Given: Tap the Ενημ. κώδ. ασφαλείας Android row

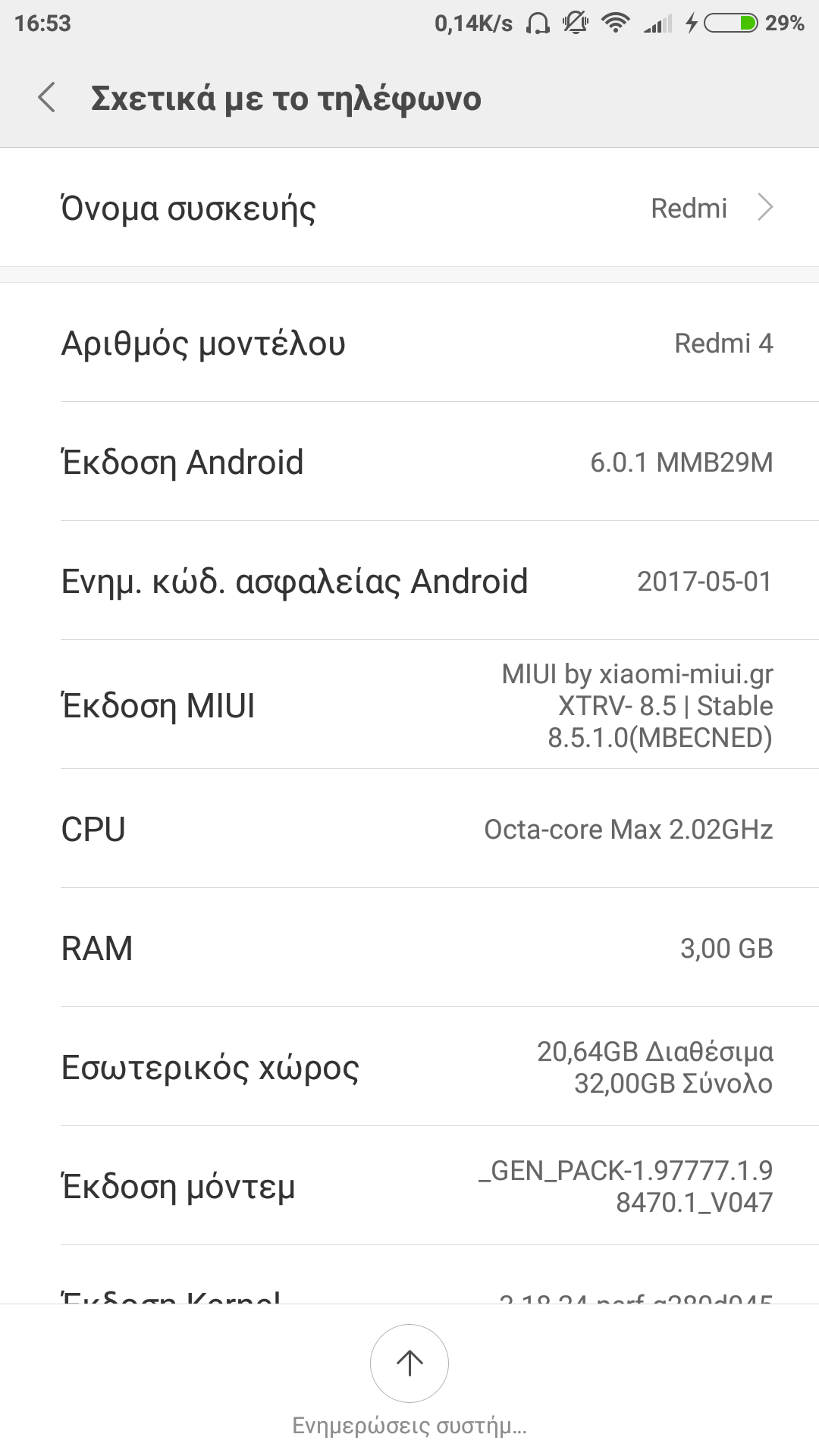Looking at the screenshot, I should [x=409, y=581].
